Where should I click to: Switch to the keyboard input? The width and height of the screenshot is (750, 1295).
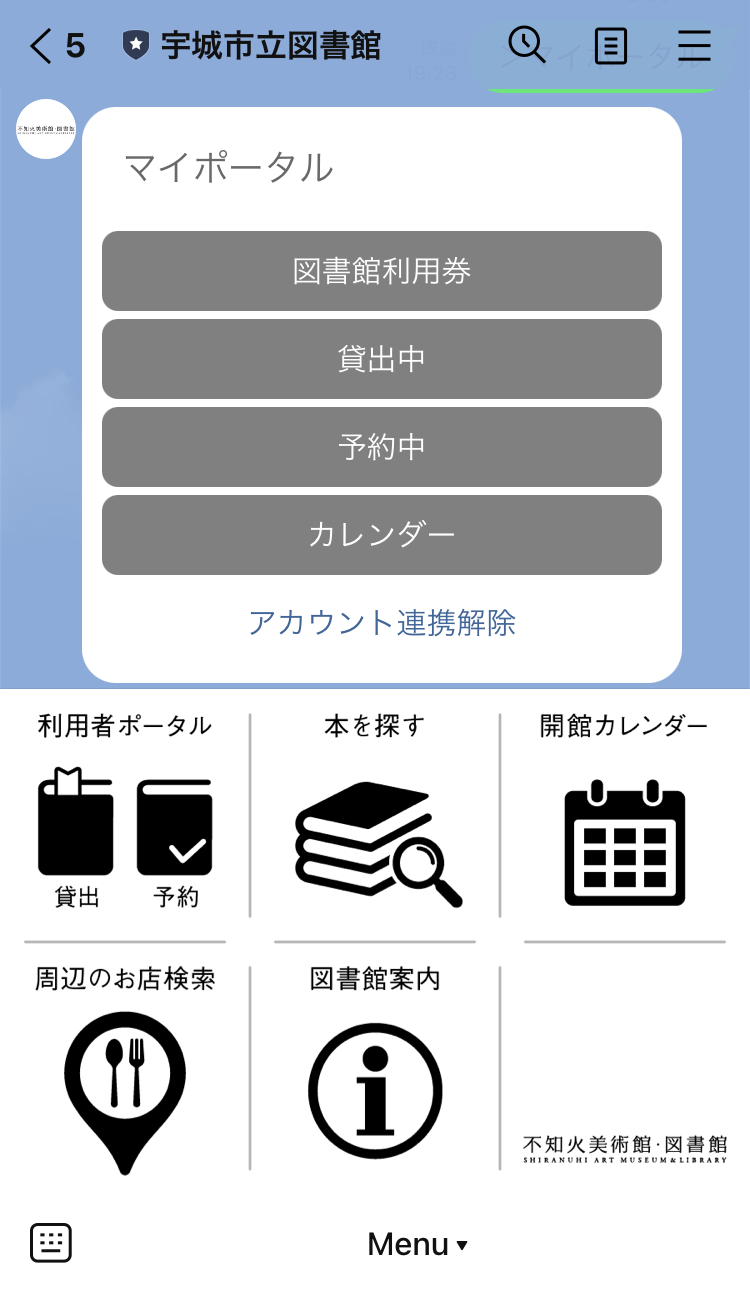click(x=51, y=1243)
